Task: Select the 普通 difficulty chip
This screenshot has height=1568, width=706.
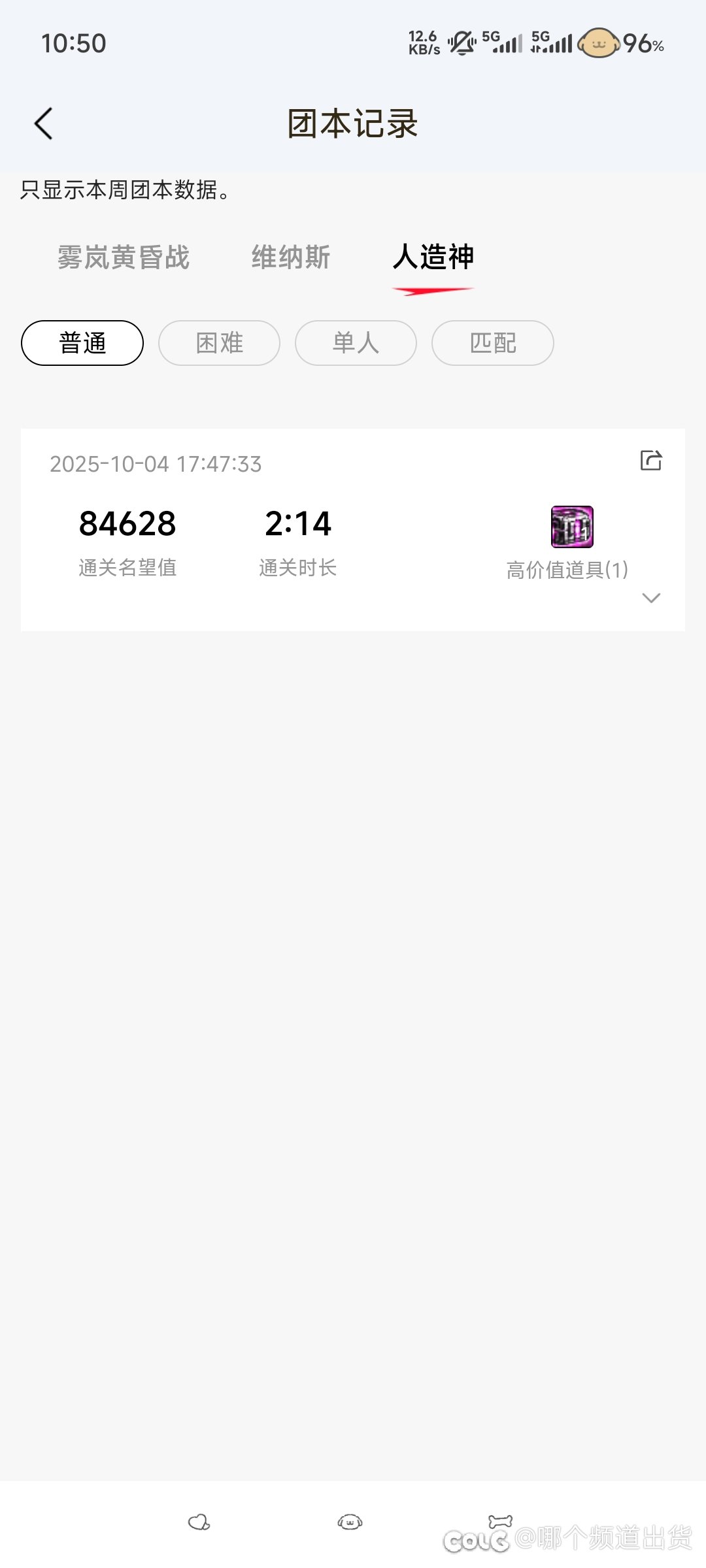Action: (82, 343)
